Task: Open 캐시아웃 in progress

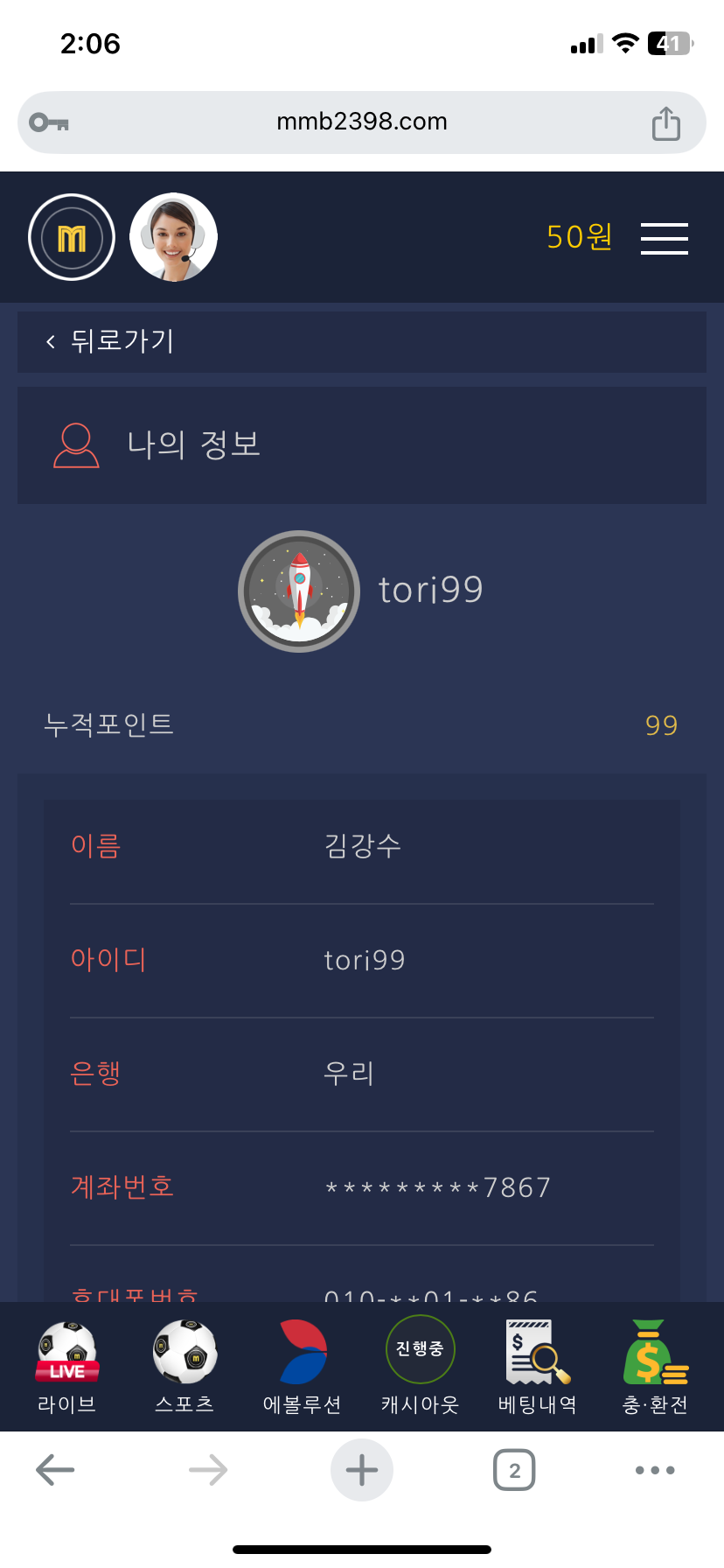Action: click(x=420, y=1367)
